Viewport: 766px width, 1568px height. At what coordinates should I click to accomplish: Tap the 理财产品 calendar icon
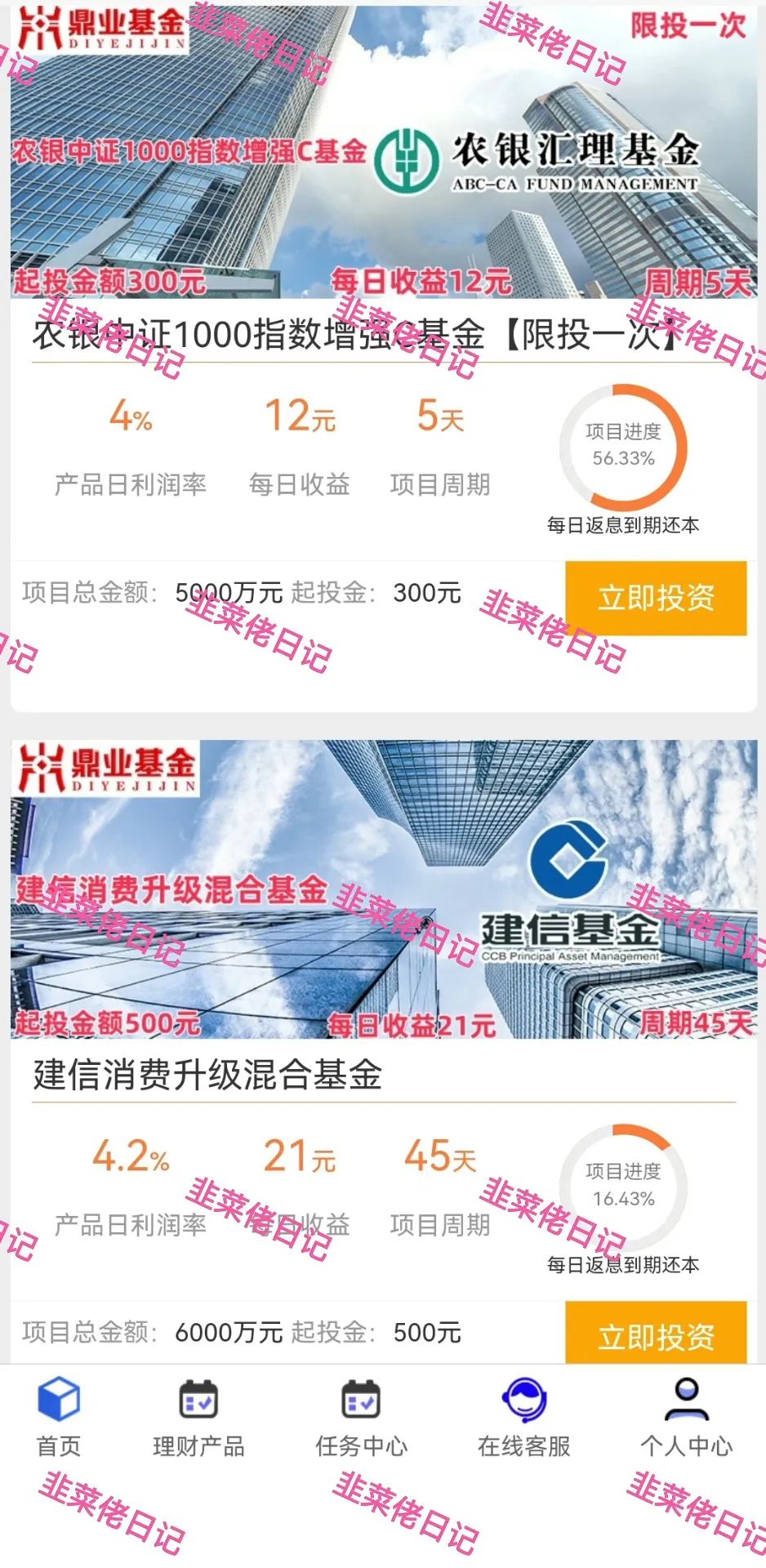tap(198, 1399)
